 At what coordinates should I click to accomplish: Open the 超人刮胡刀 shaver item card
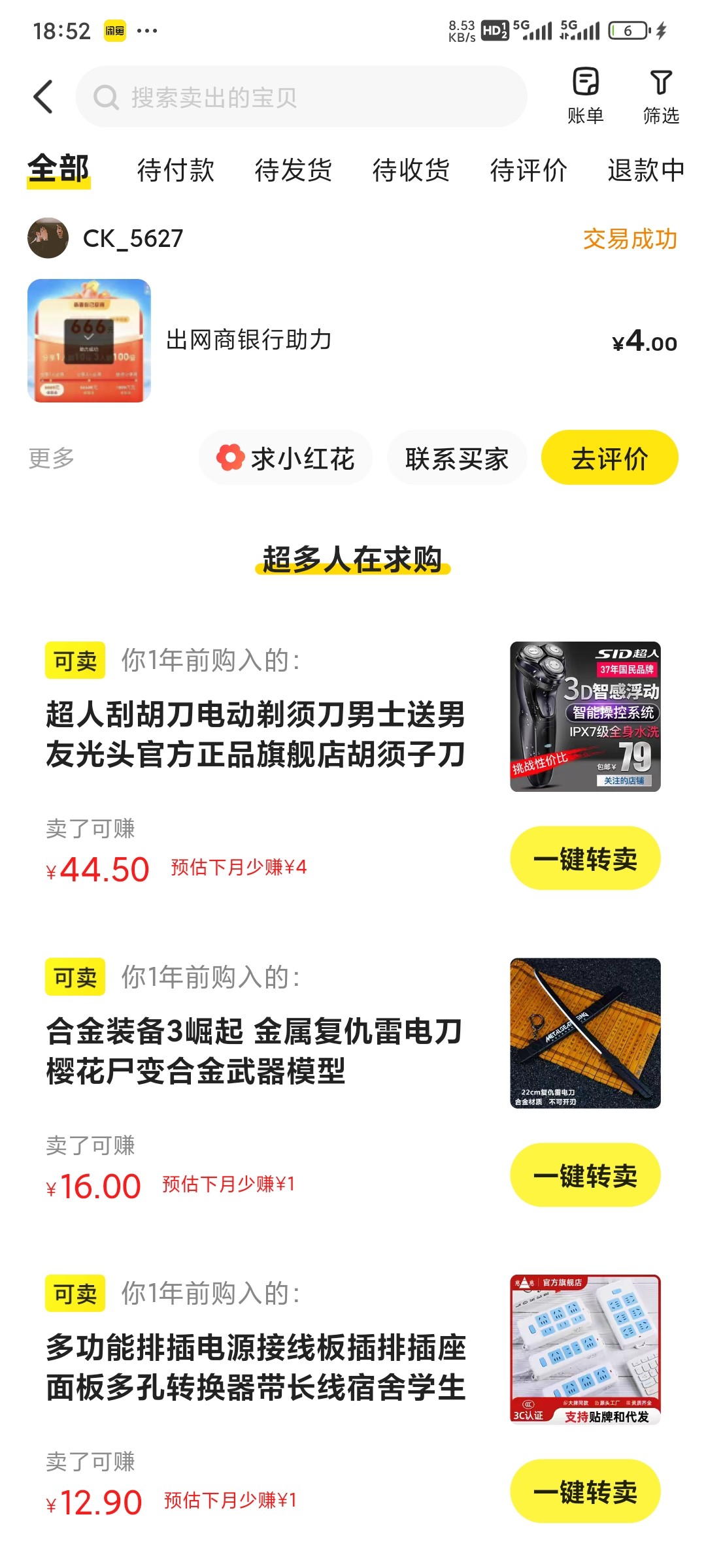(255, 734)
